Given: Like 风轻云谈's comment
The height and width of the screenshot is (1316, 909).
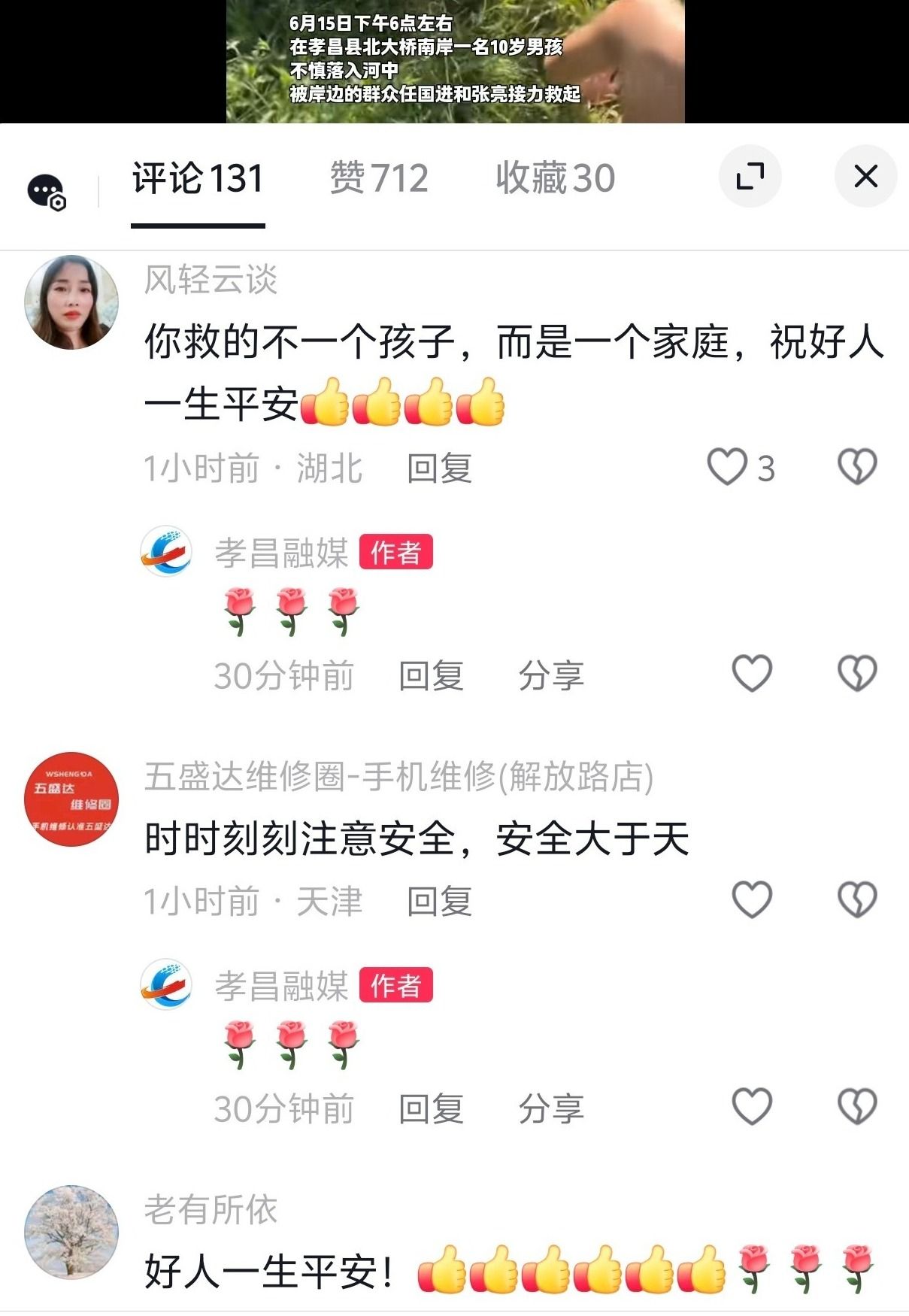Looking at the screenshot, I should (x=728, y=467).
